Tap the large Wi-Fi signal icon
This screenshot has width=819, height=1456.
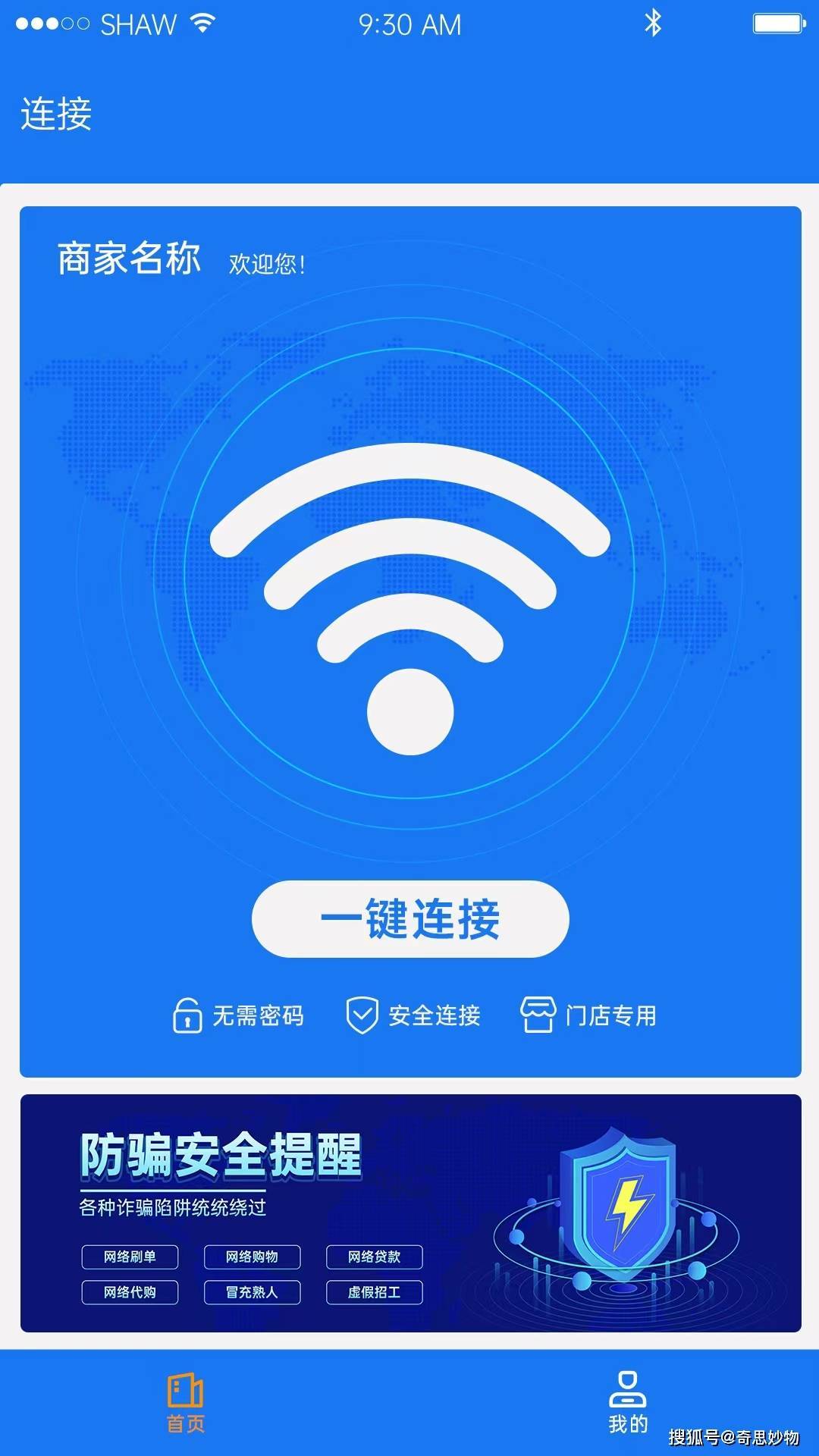(409, 599)
